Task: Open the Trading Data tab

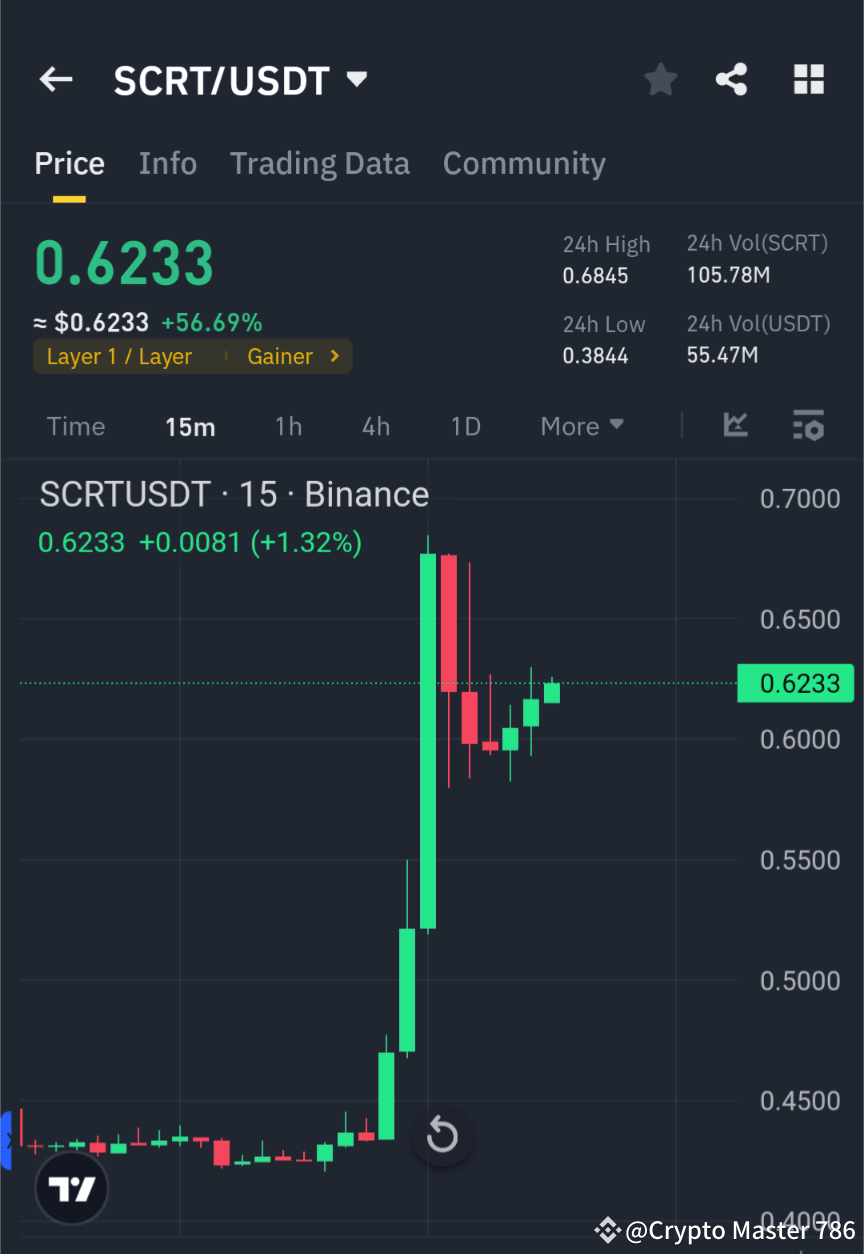Action: [319, 163]
